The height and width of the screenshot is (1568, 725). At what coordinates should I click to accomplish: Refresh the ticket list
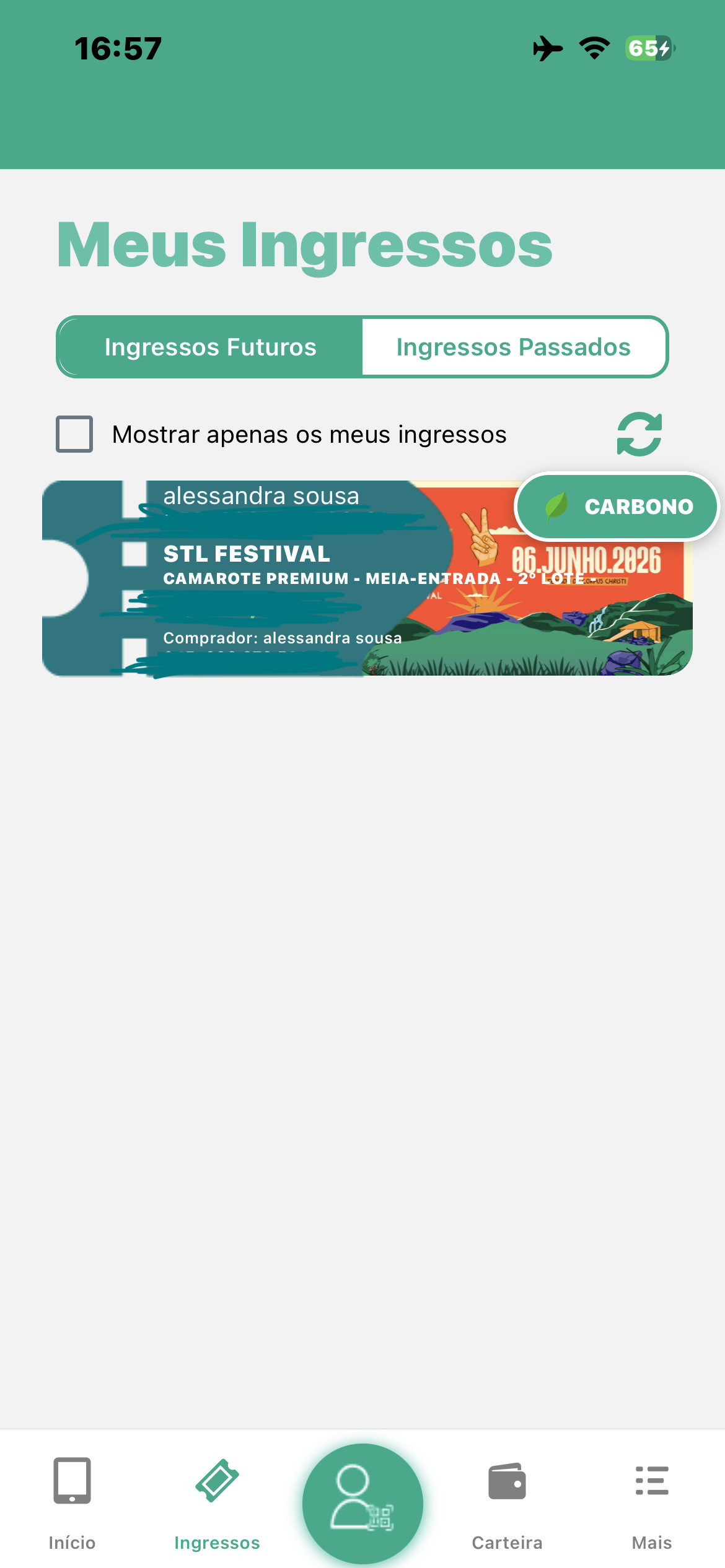click(639, 434)
